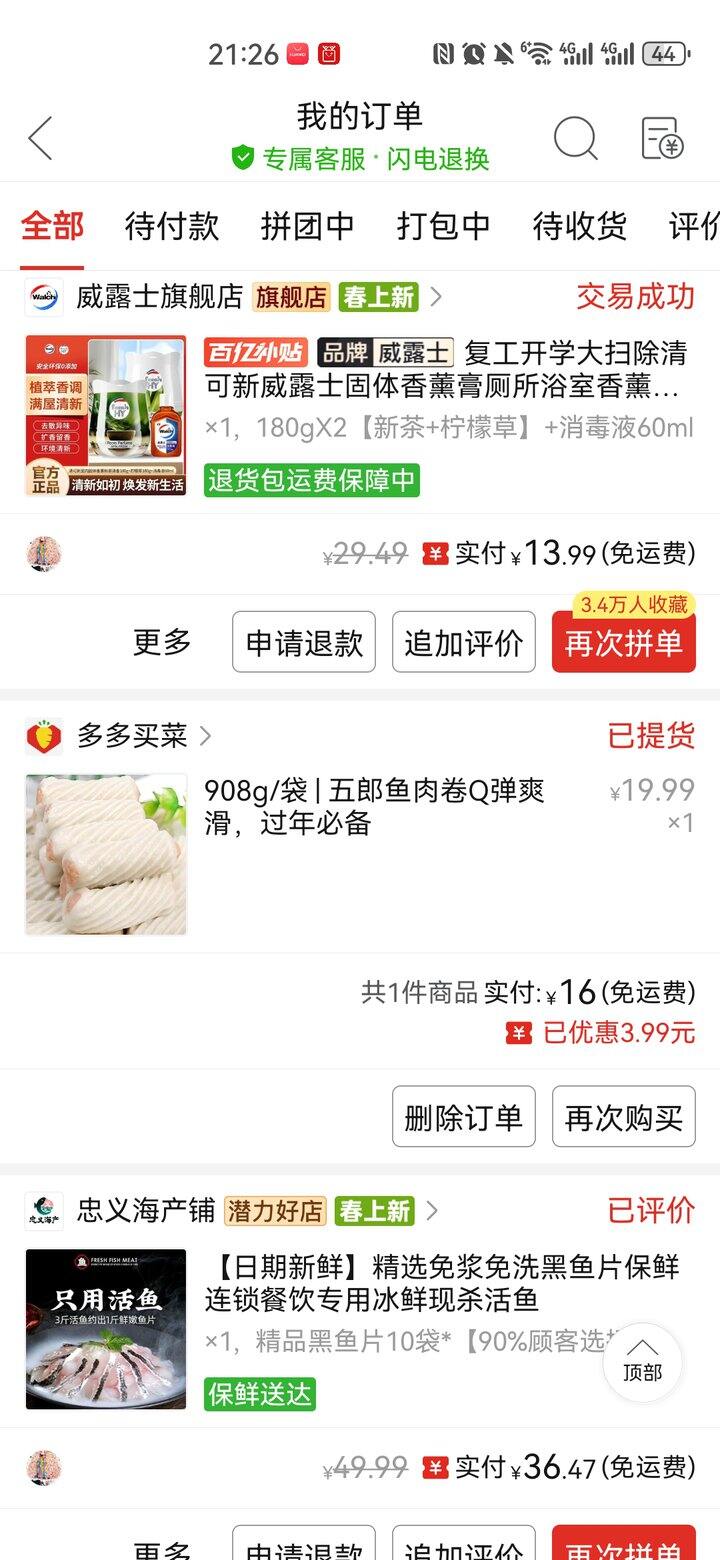Go back from 我的订单
720x1560 pixels.
pos(40,138)
